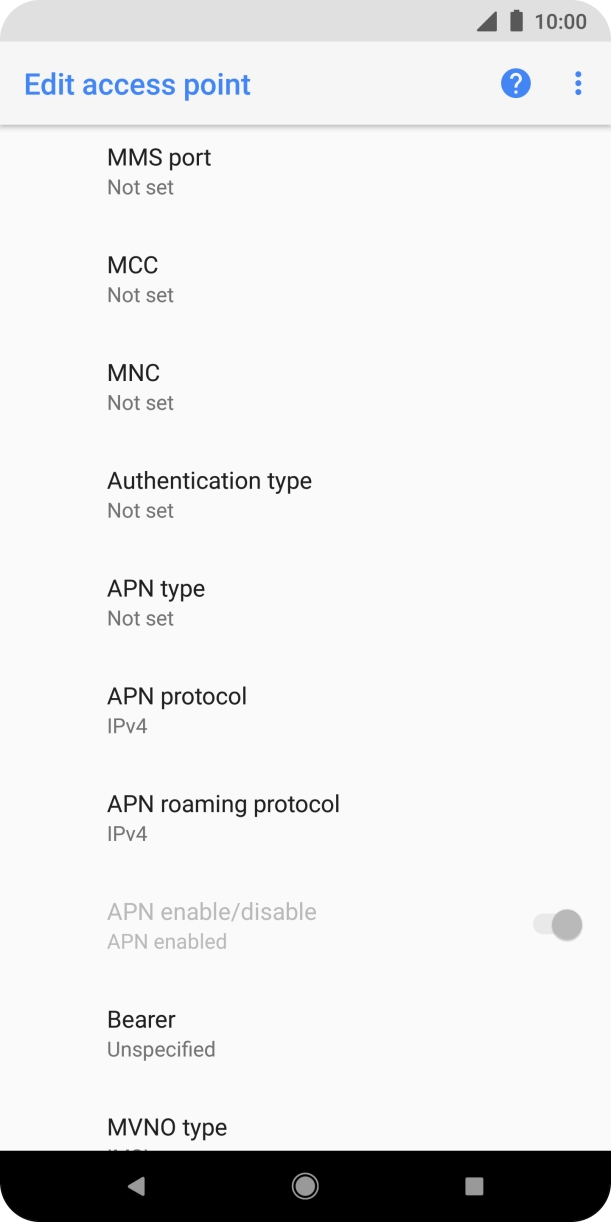Choose an Authentication type
611x1222 pixels.
pyautogui.click(x=305, y=495)
